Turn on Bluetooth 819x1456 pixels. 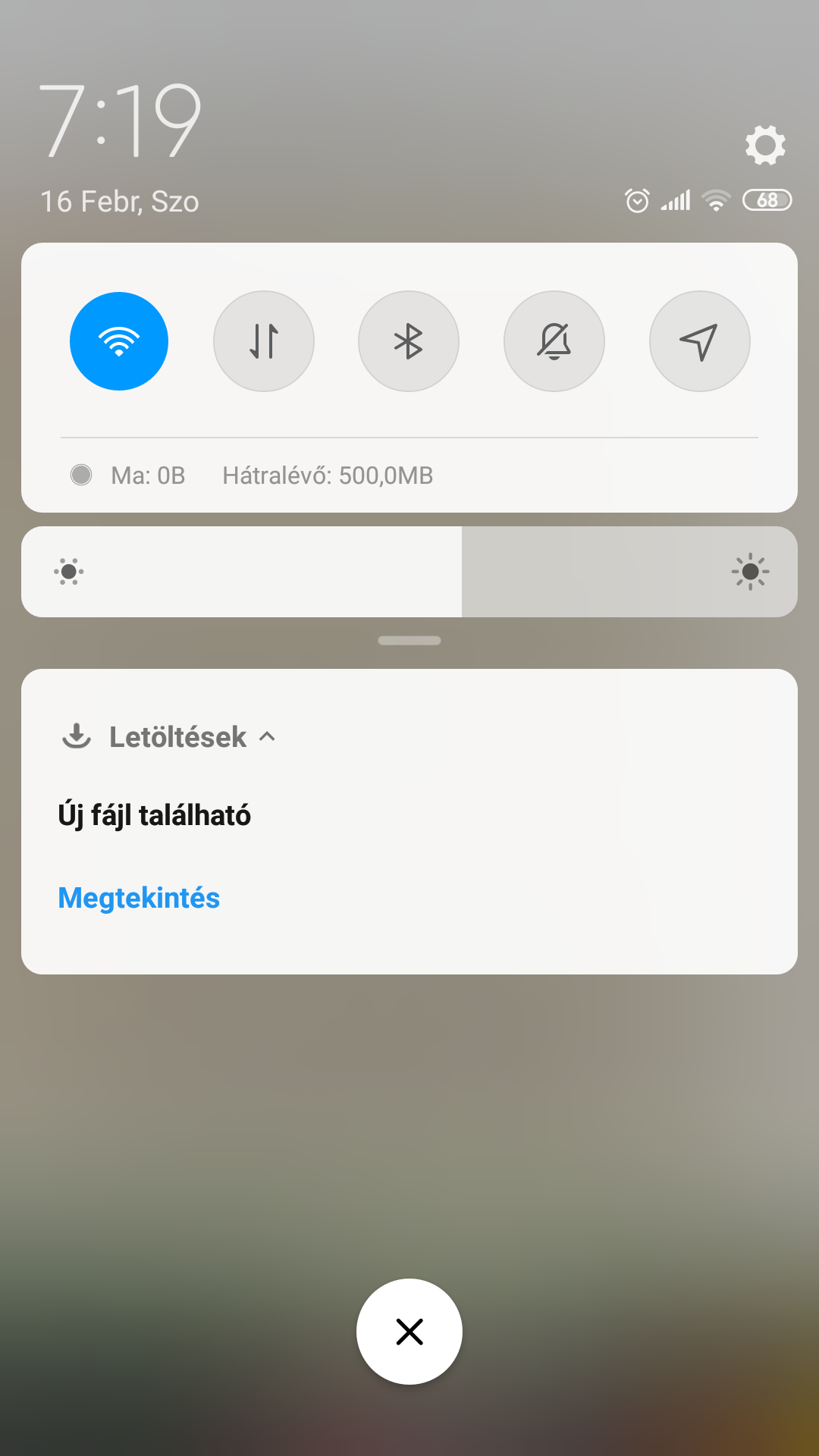(409, 341)
